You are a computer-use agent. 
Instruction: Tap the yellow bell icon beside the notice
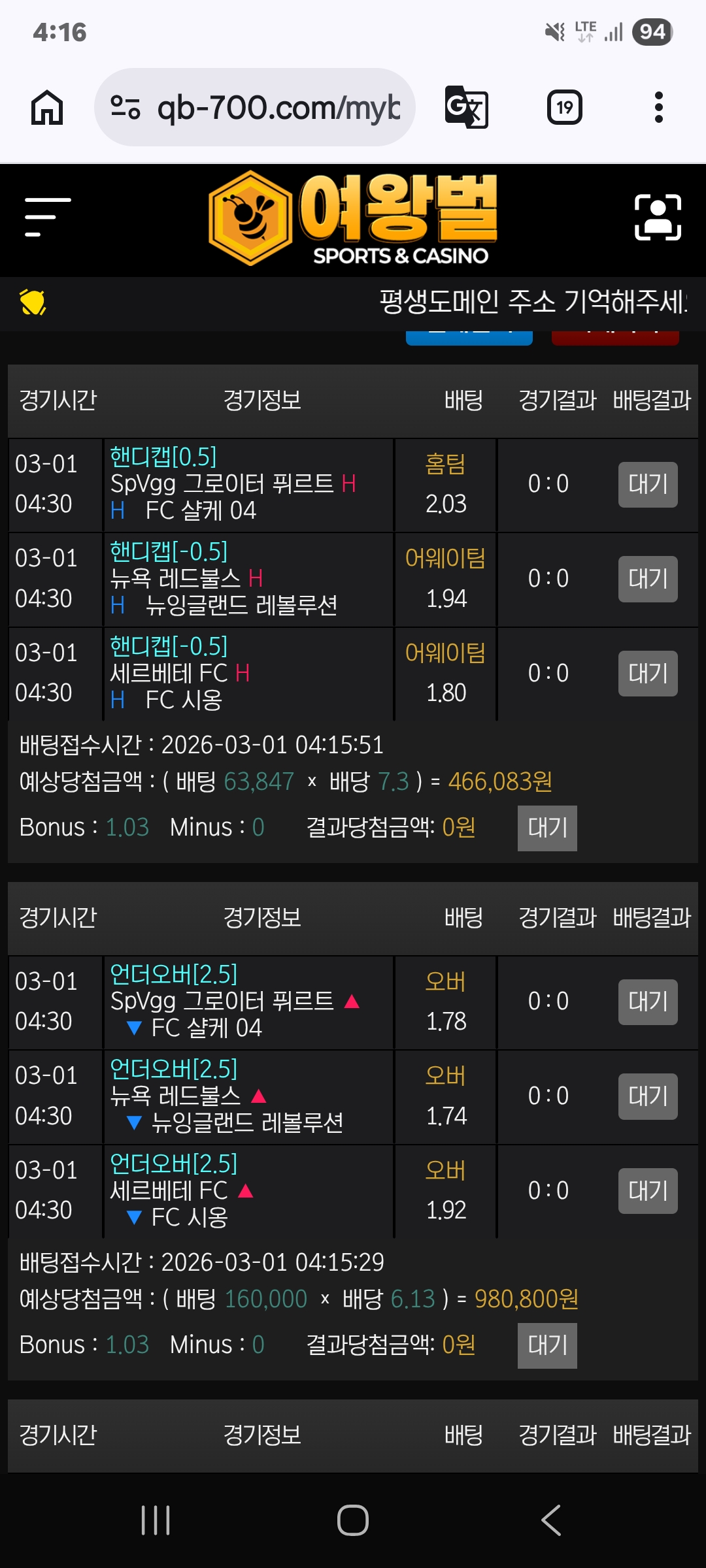pyautogui.click(x=31, y=304)
